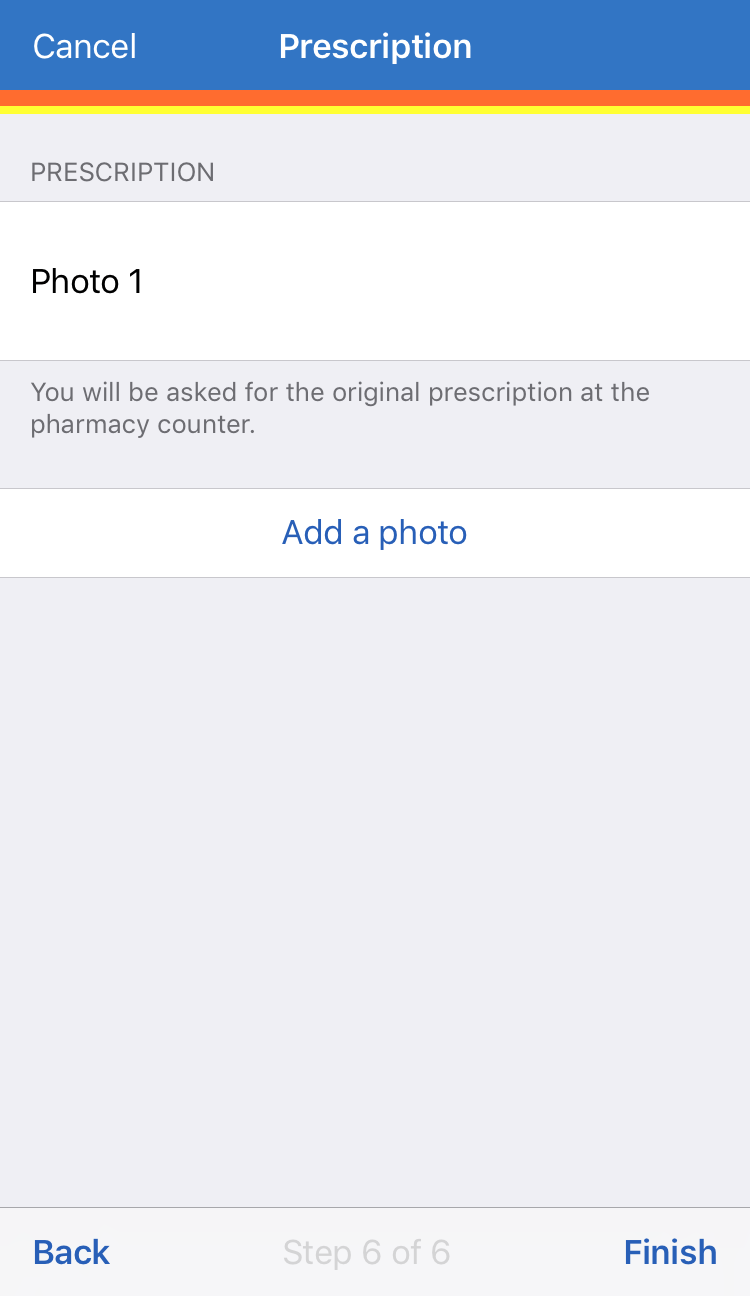Cancel the prescription request
Image resolution: width=750 pixels, height=1296 pixels.
point(84,46)
